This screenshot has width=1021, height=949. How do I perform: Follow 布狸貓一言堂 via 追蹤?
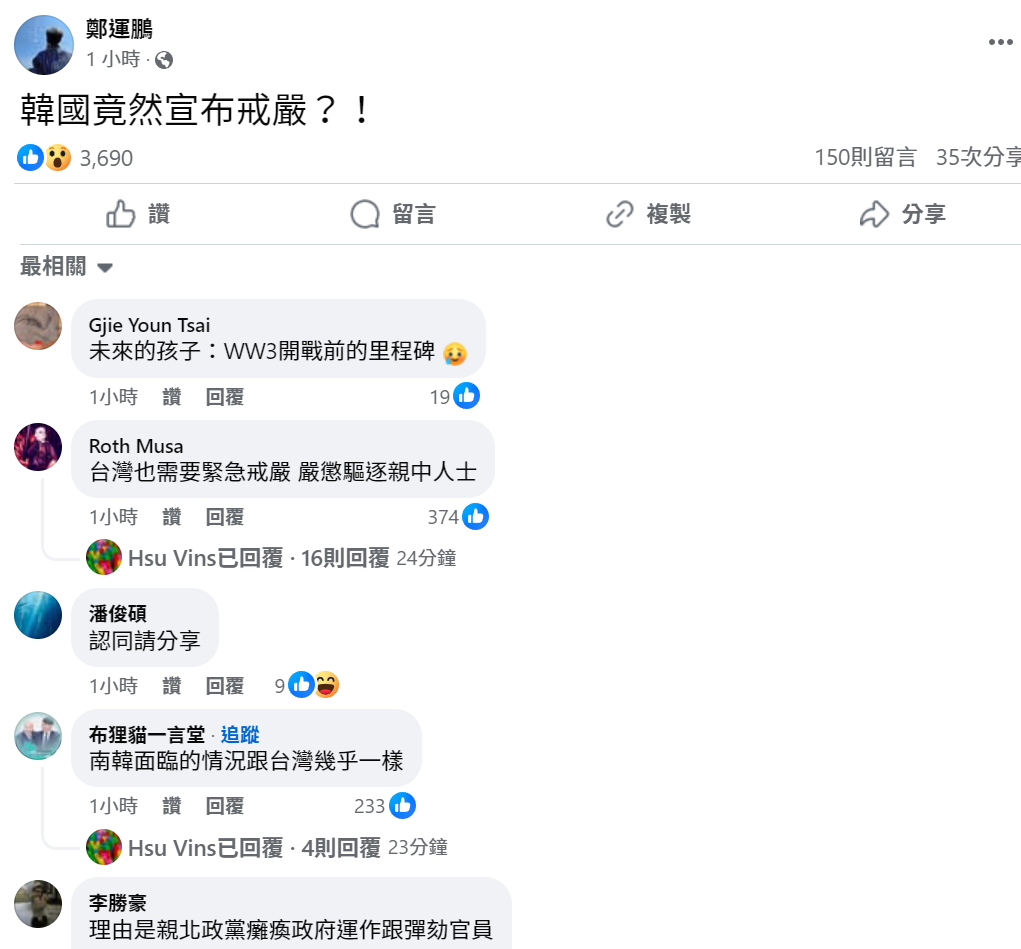pos(240,735)
